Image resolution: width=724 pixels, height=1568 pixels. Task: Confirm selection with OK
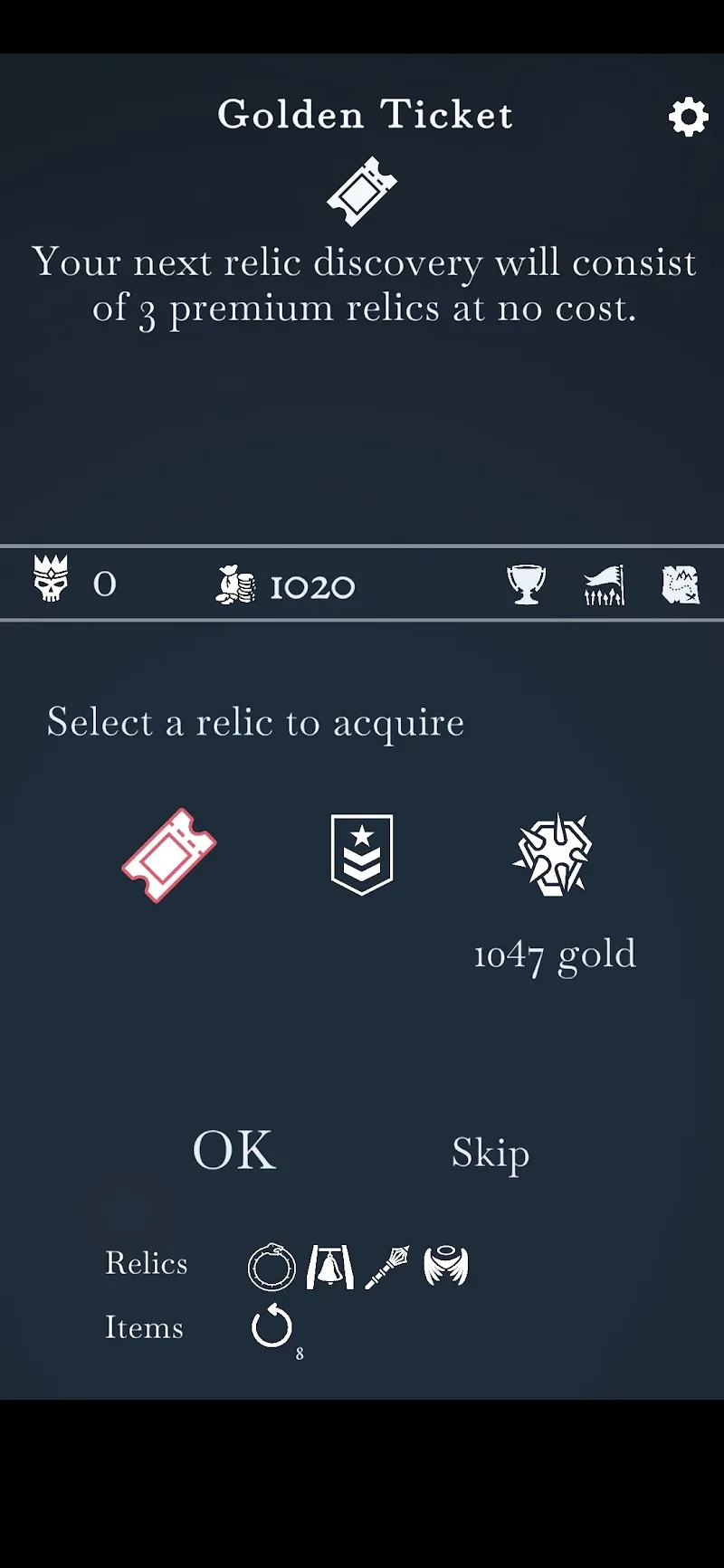pyautogui.click(x=233, y=1151)
